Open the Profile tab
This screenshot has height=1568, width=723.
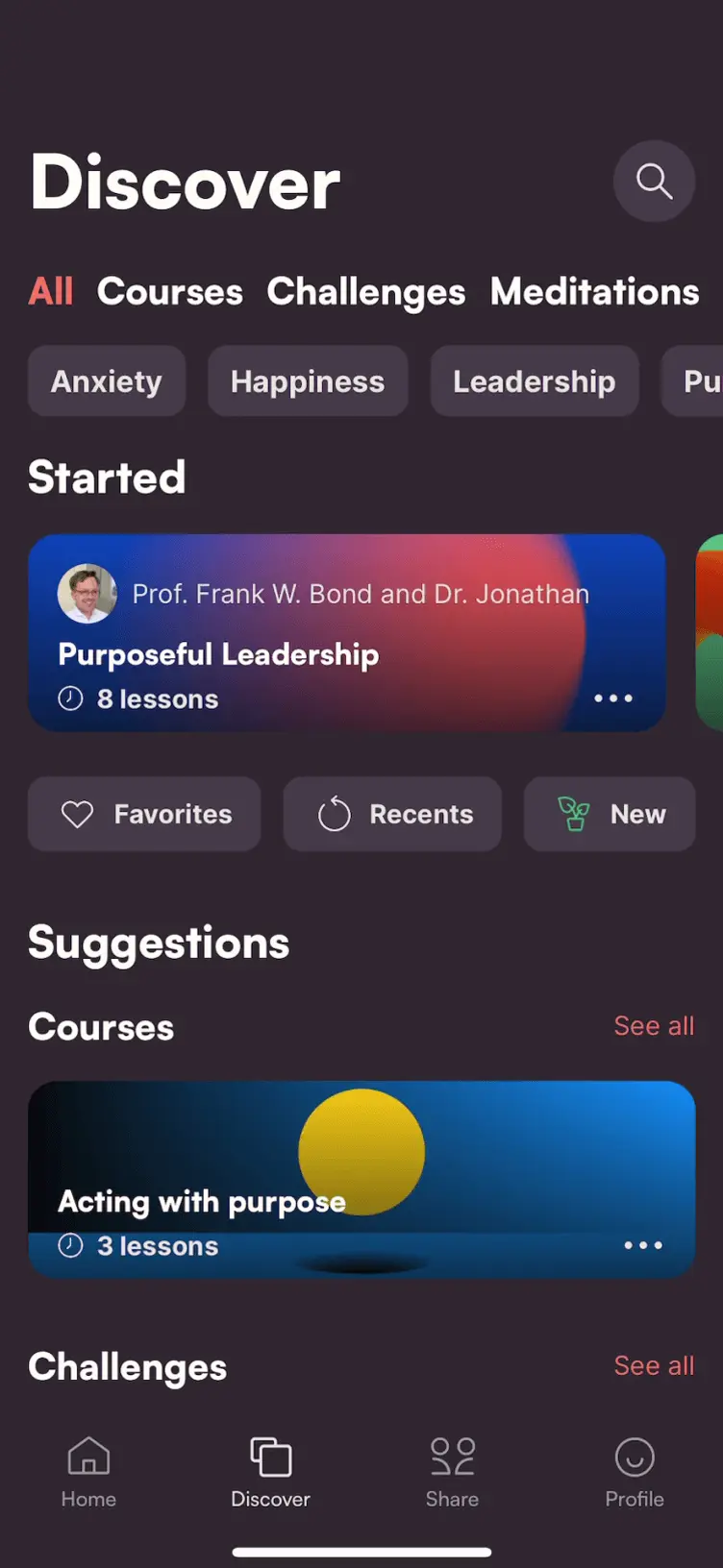pyautogui.click(x=635, y=1472)
